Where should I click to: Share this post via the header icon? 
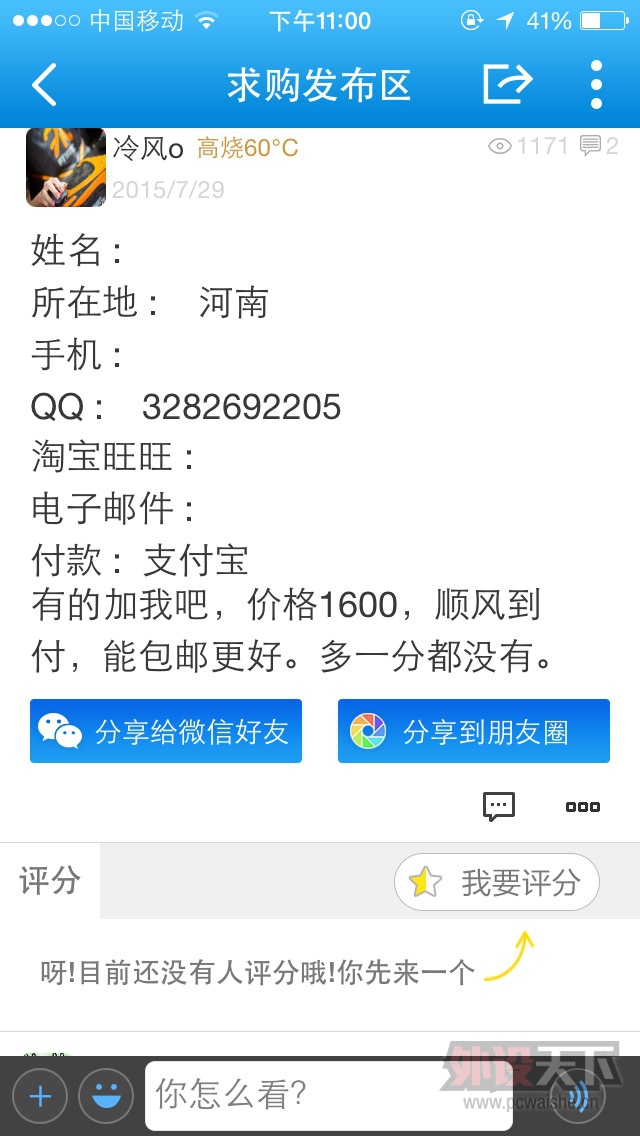pos(507,84)
